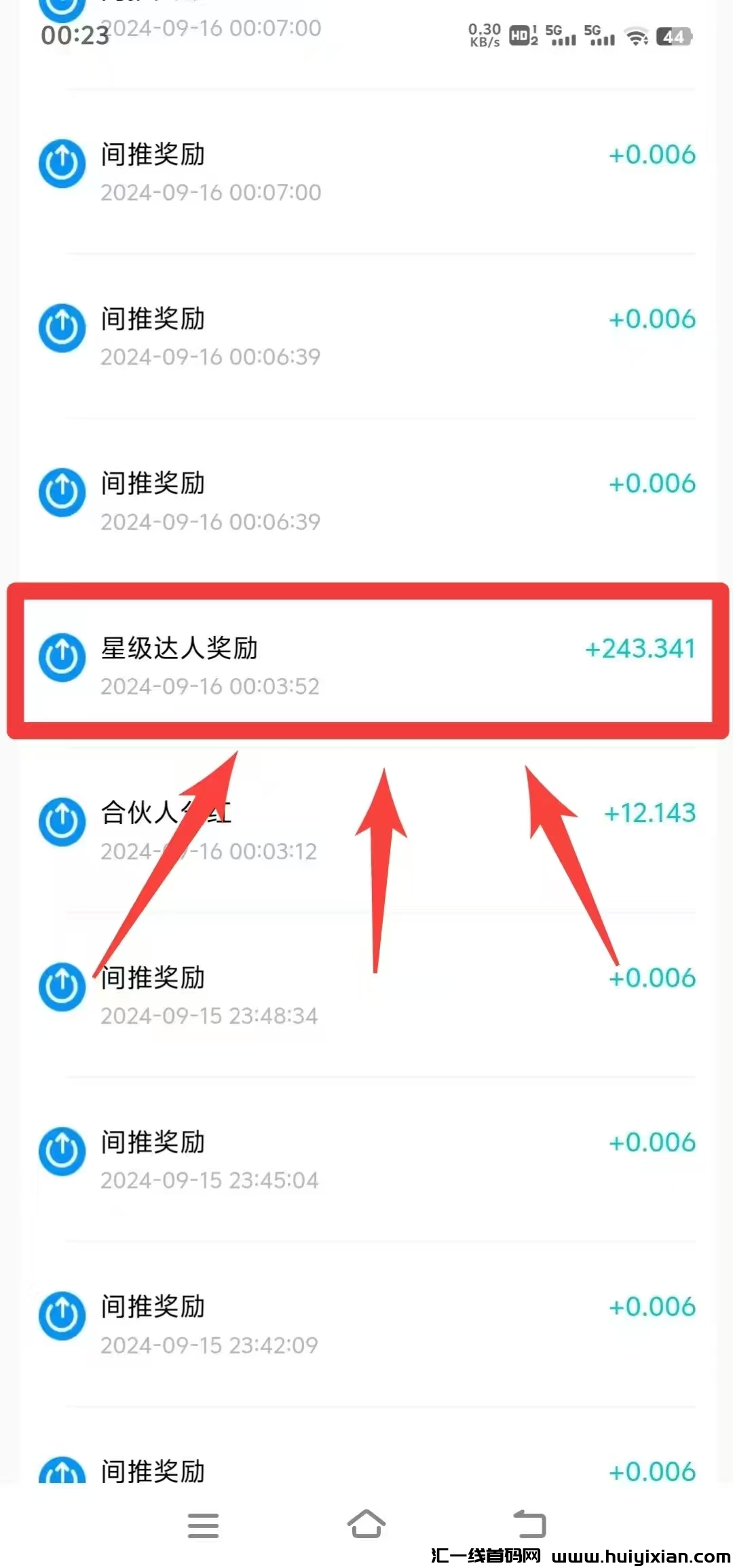Open the recent apps menu button

203,1525
